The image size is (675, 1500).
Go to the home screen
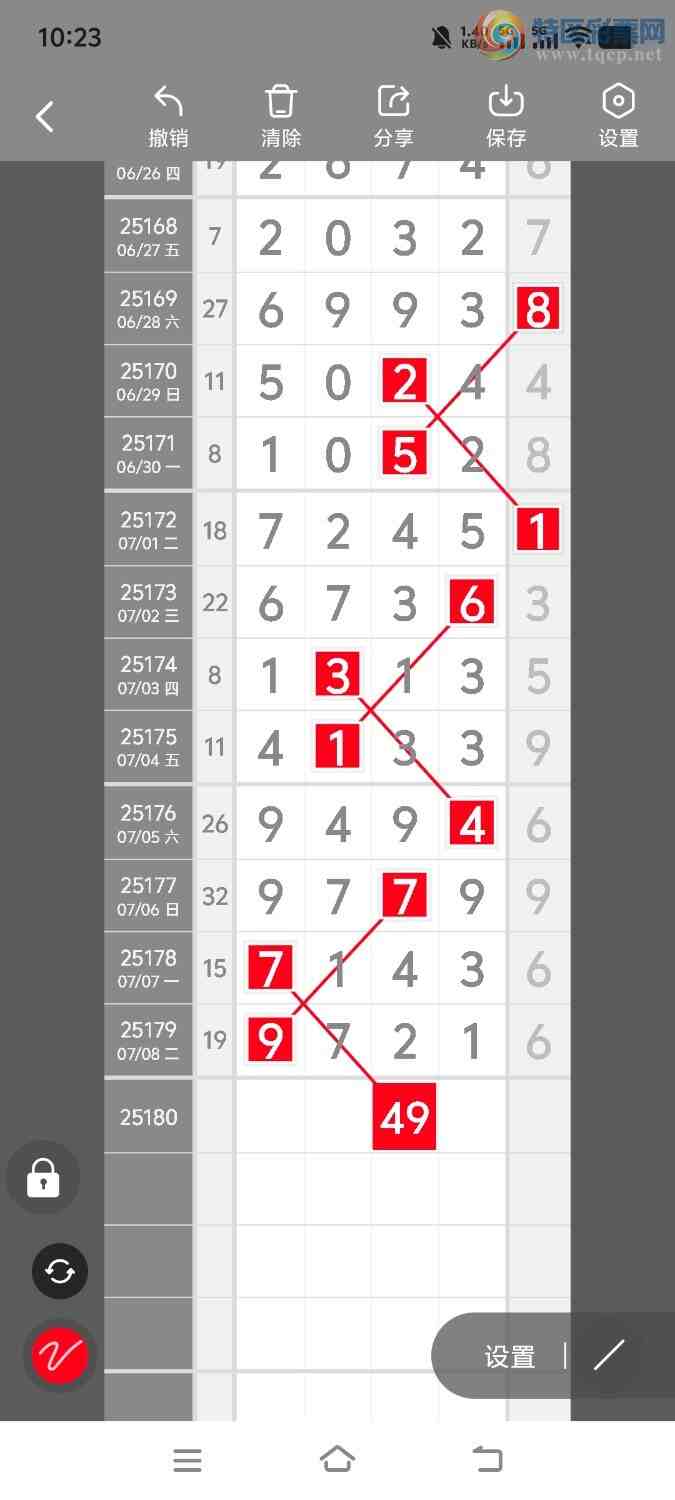tap(337, 1461)
